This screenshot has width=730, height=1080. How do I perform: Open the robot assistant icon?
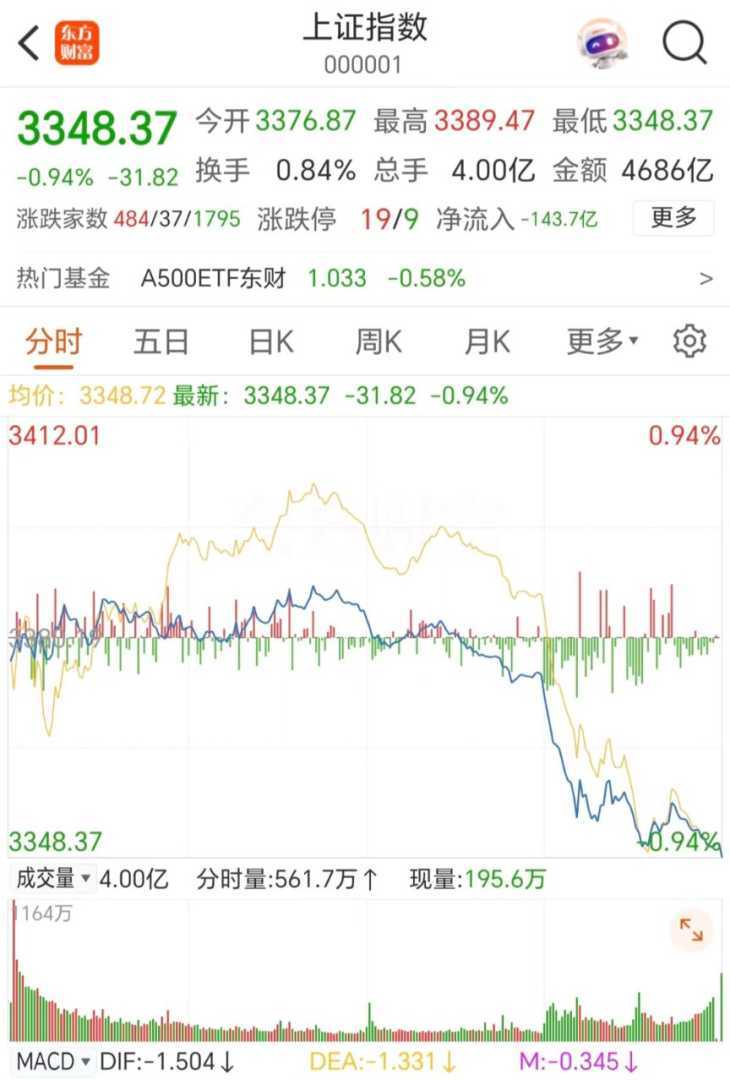pos(602,44)
